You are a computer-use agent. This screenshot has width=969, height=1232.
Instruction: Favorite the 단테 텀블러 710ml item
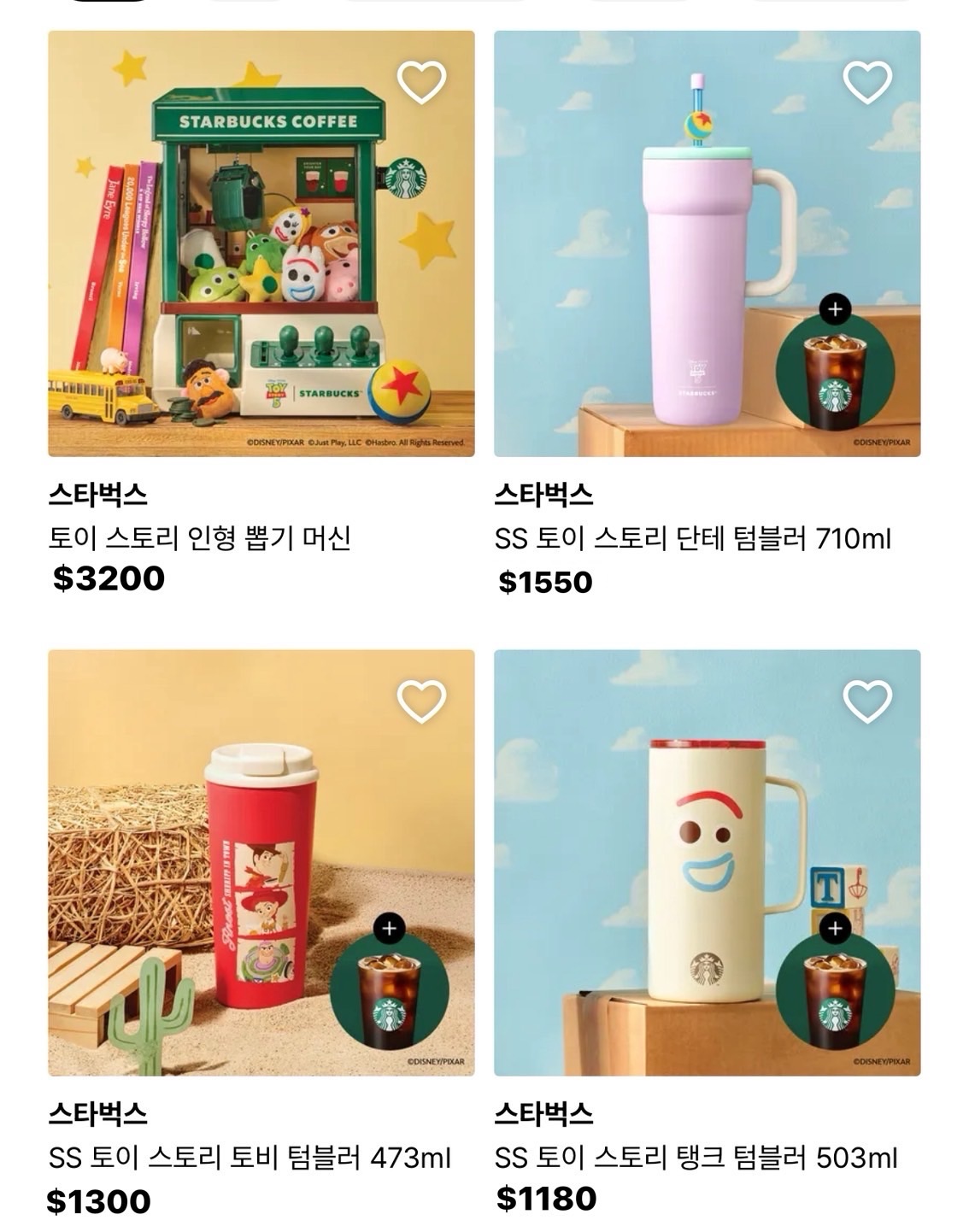[x=867, y=83]
